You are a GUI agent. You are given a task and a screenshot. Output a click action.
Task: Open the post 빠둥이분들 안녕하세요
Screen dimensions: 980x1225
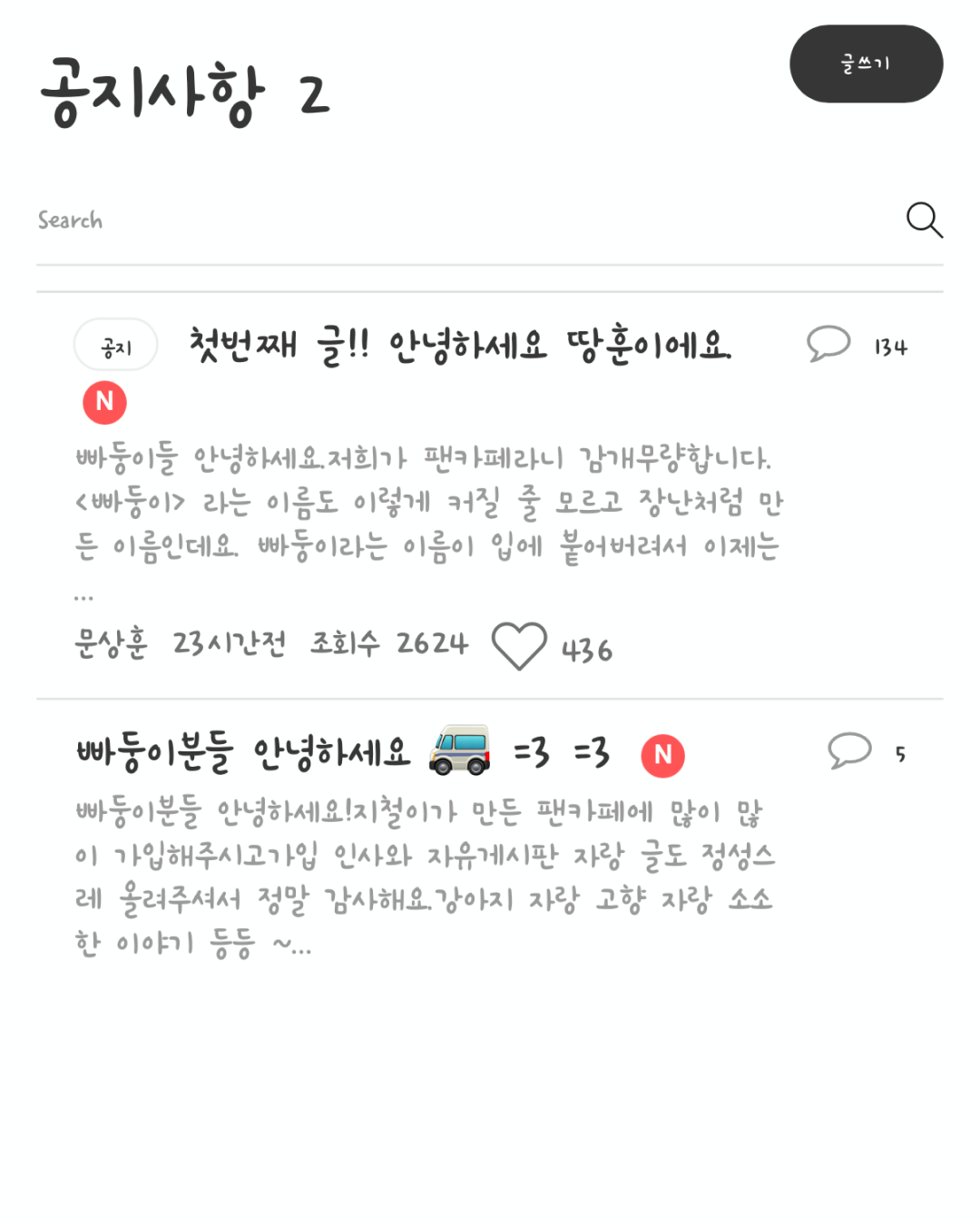tap(243, 753)
